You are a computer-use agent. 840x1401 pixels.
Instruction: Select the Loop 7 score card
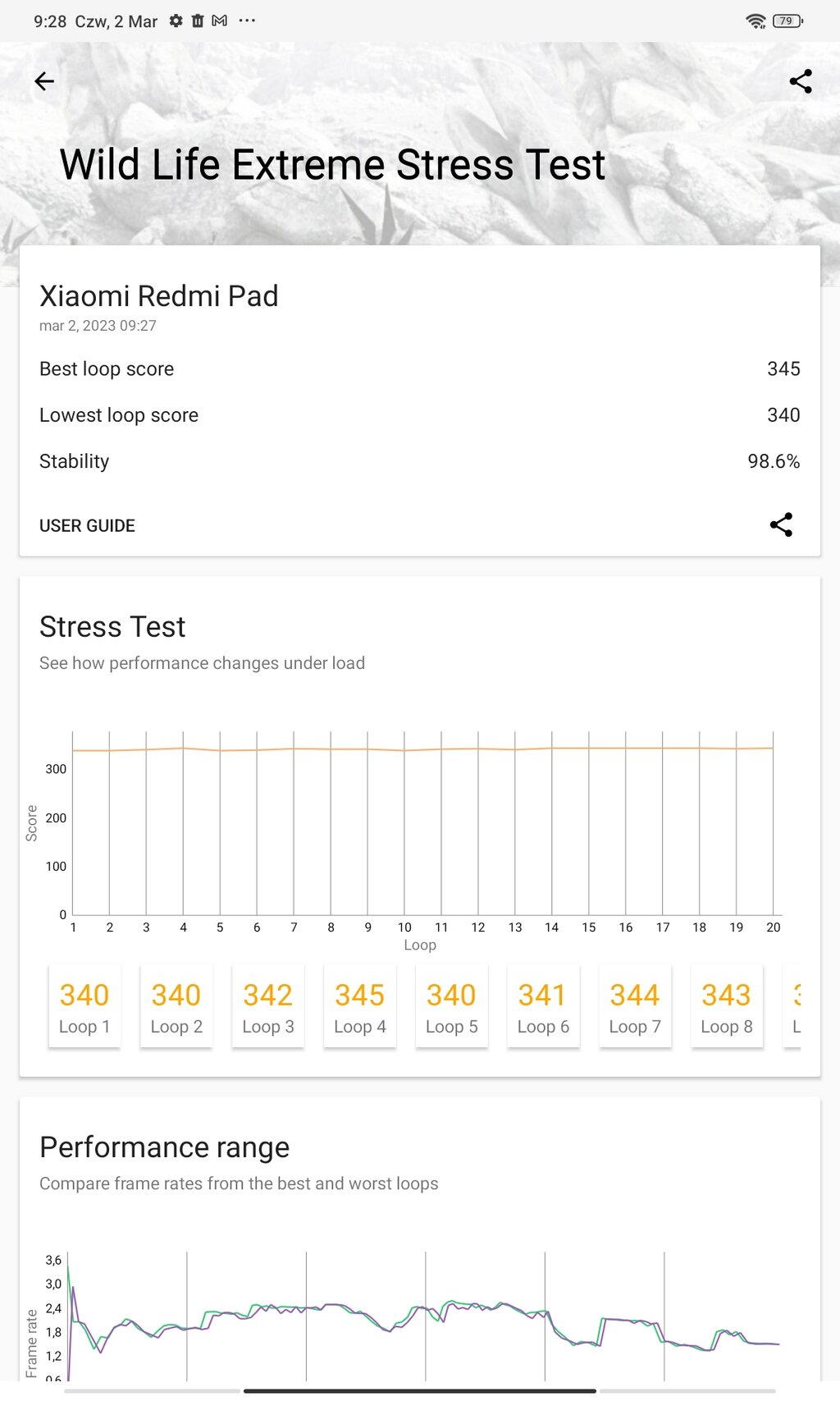[x=635, y=1006]
